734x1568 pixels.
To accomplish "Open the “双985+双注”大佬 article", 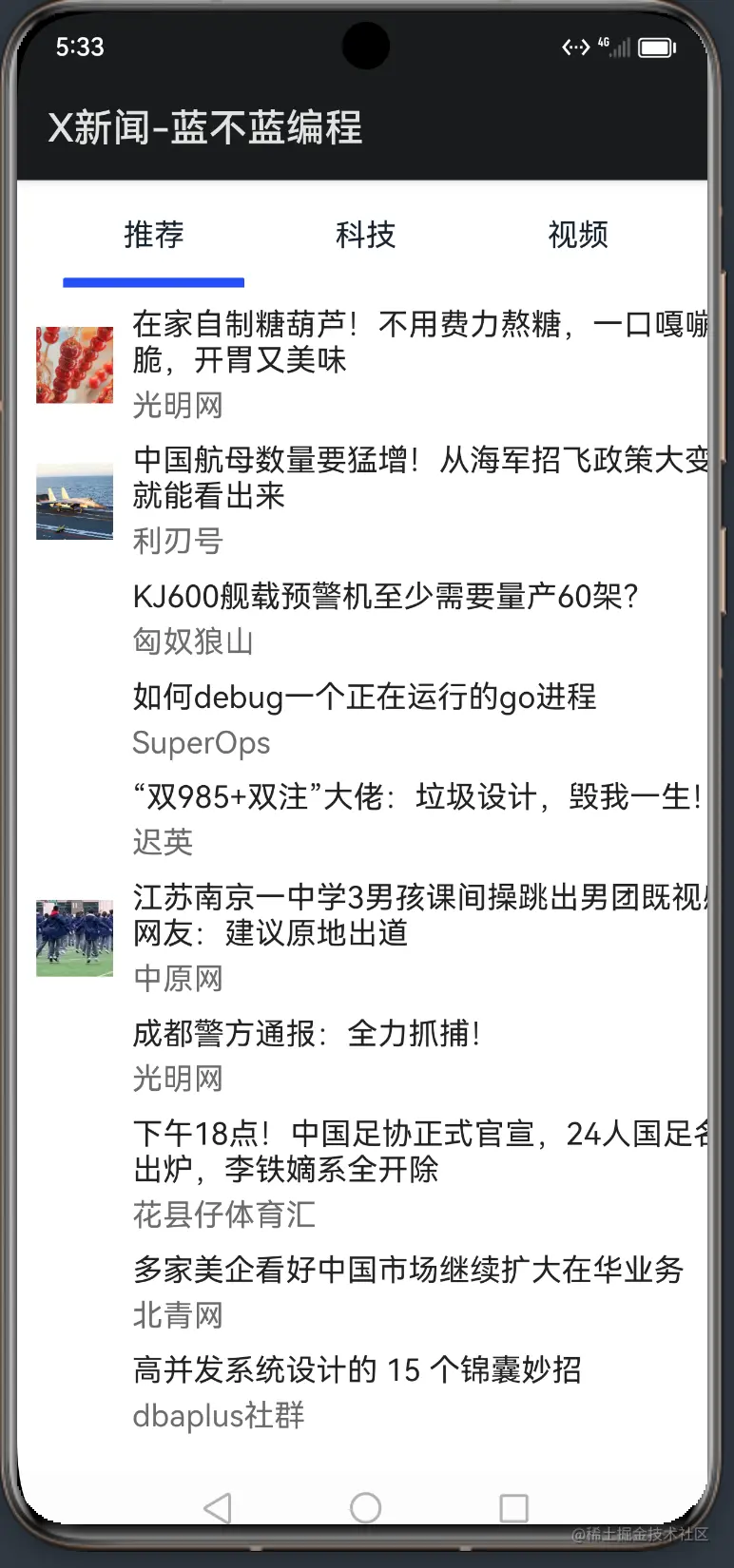I will [x=416, y=797].
